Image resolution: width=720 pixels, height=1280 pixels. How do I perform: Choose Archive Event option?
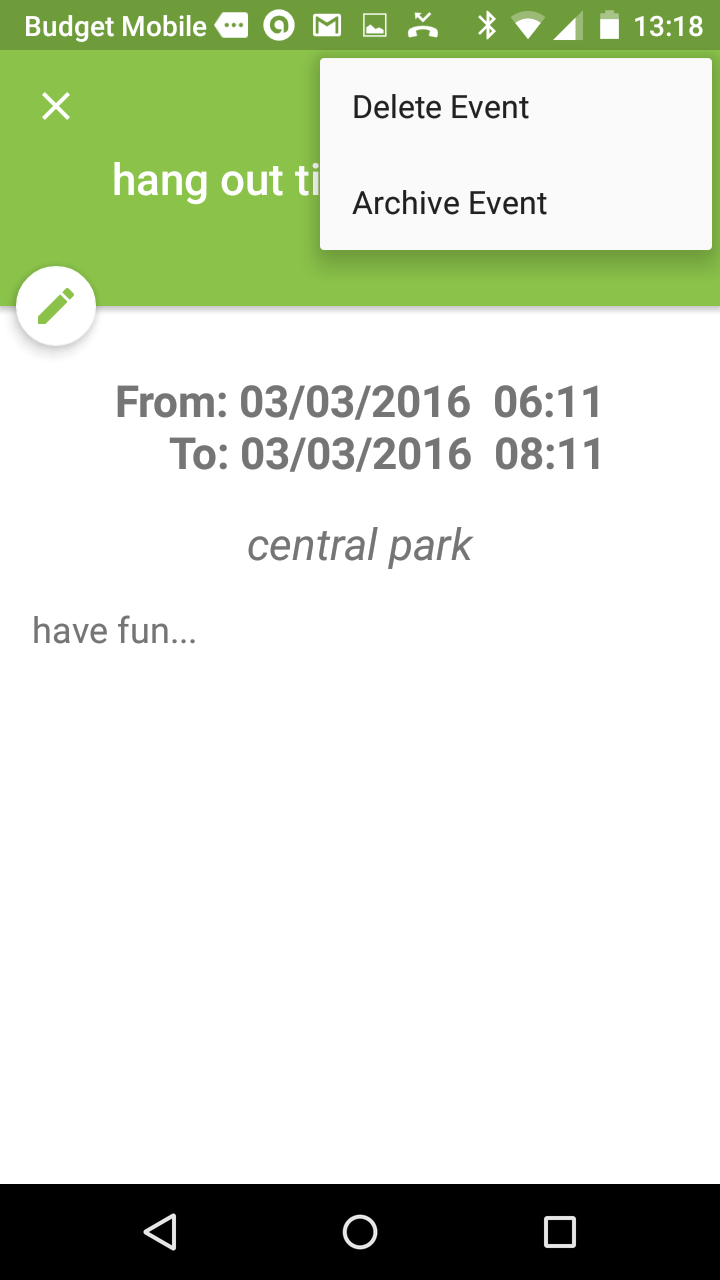pyautogui.click(x=450, y=203)
